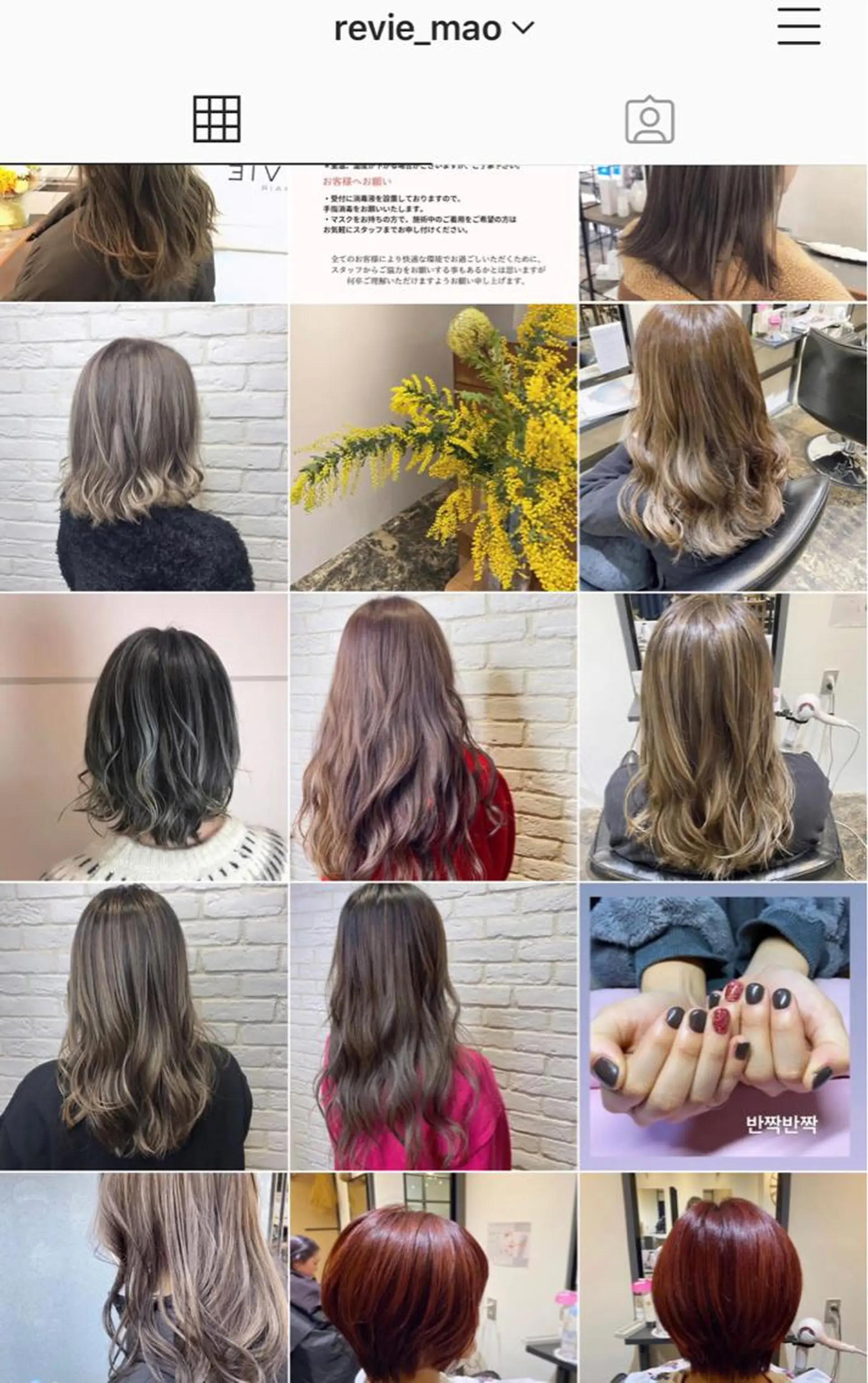The image size is (868, 1383).
Task: Switch to the tagged photos tab
Action: click(649, 119)
